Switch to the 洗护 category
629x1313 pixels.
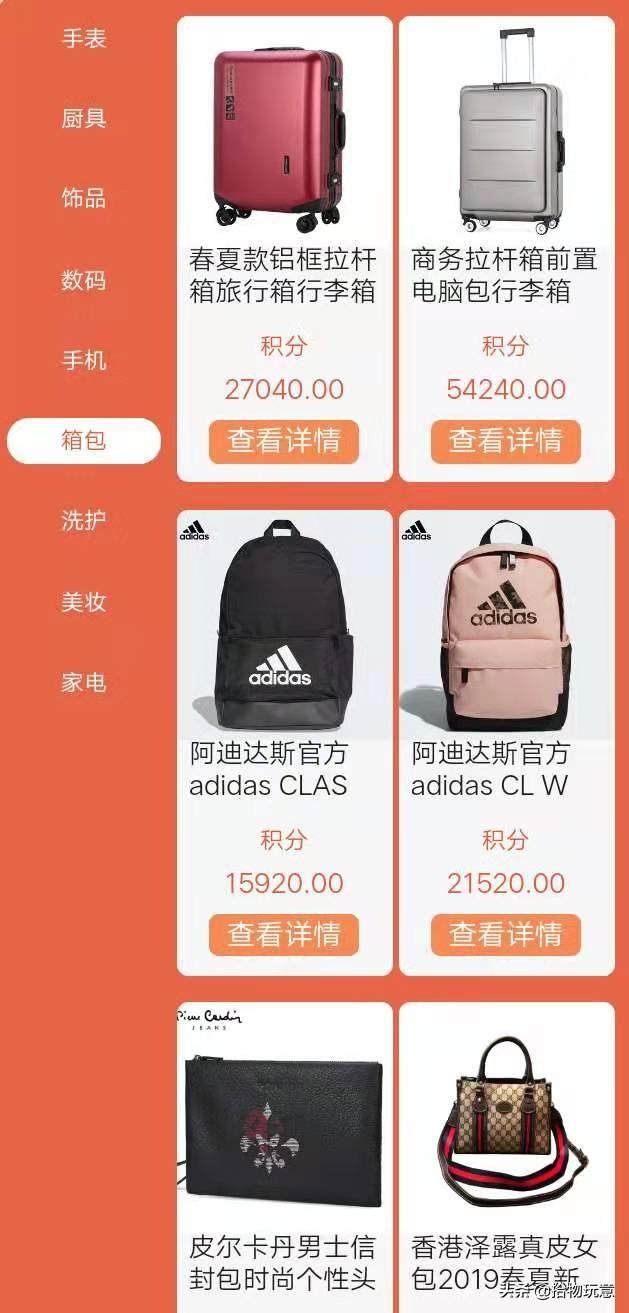click(84, 521)
